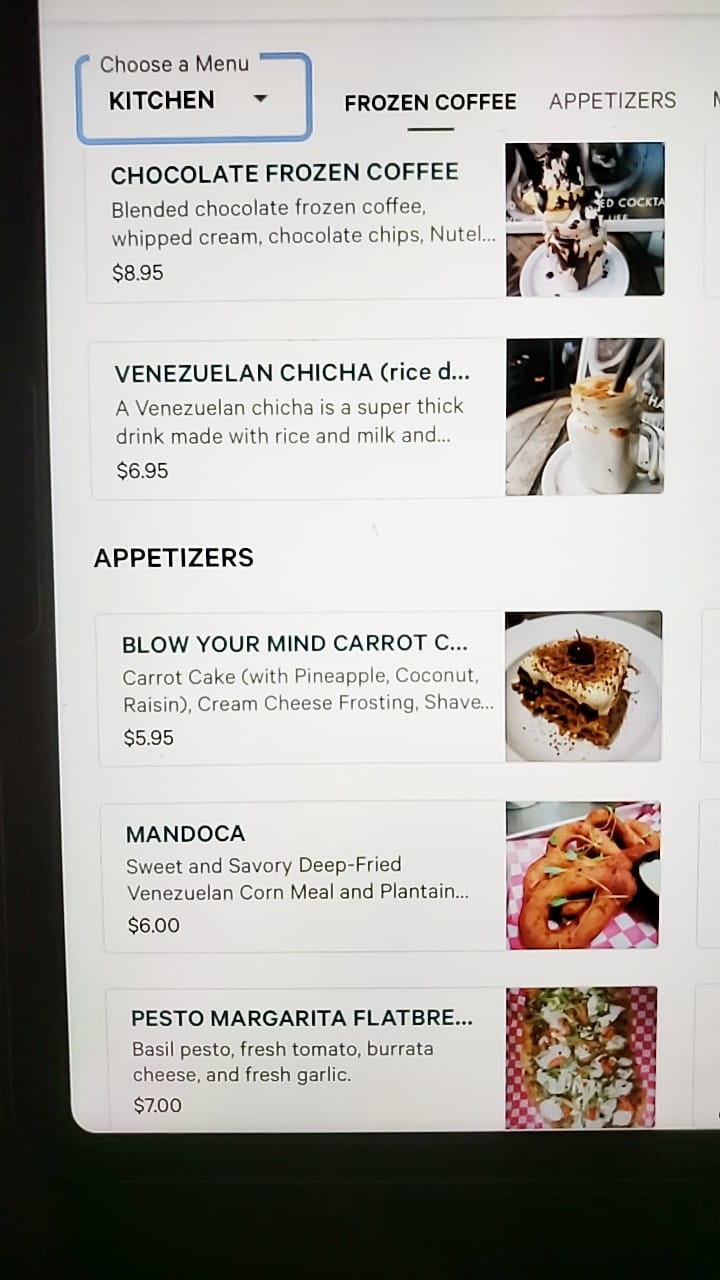The width and height of the screenshot is (720, 1280).
Task: Open the Choose a Menu dropdown
Action: pos(193,98)
